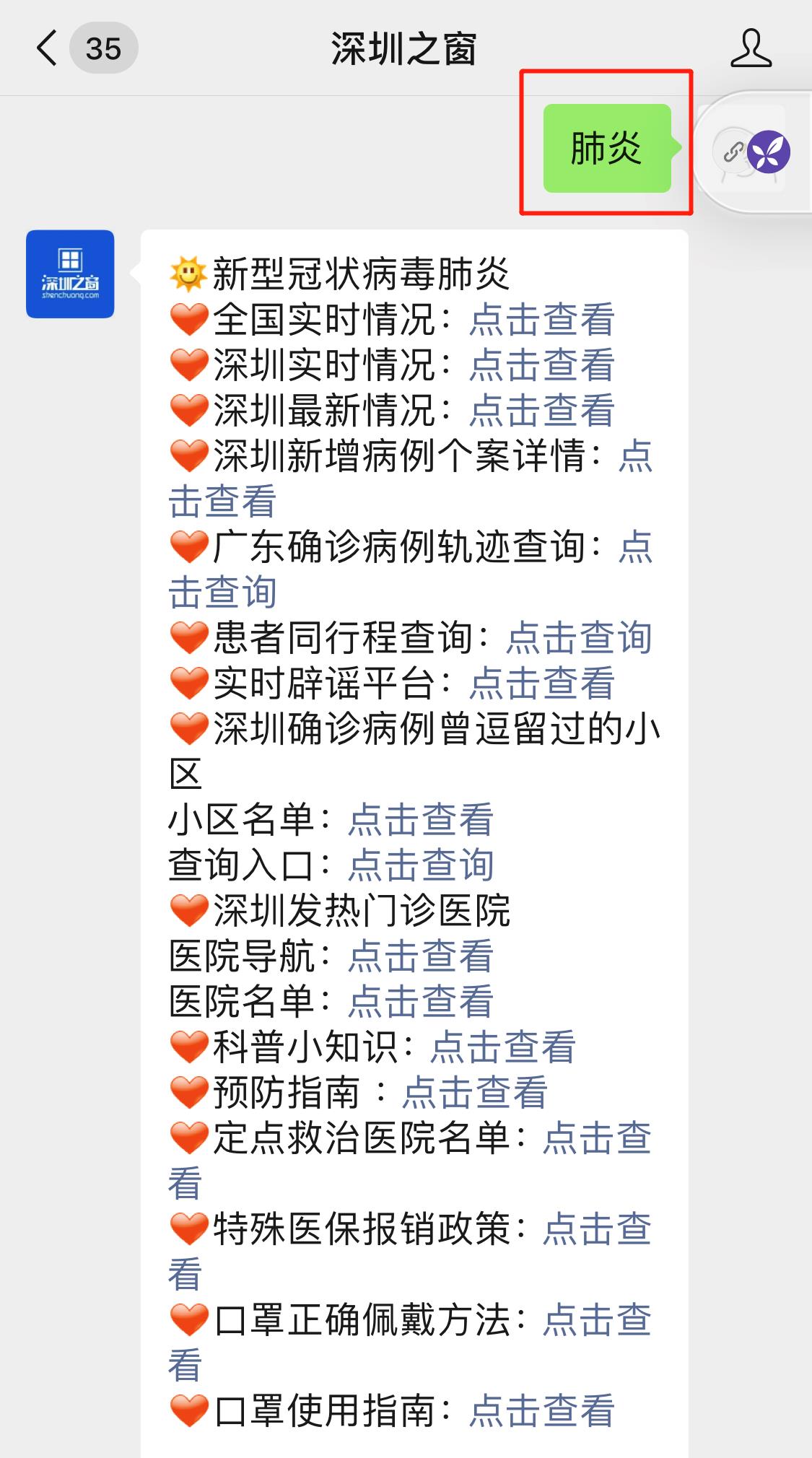Open 医院导航 点击查看 link
The image size is (812, 1458).
(x=421, y=956)
